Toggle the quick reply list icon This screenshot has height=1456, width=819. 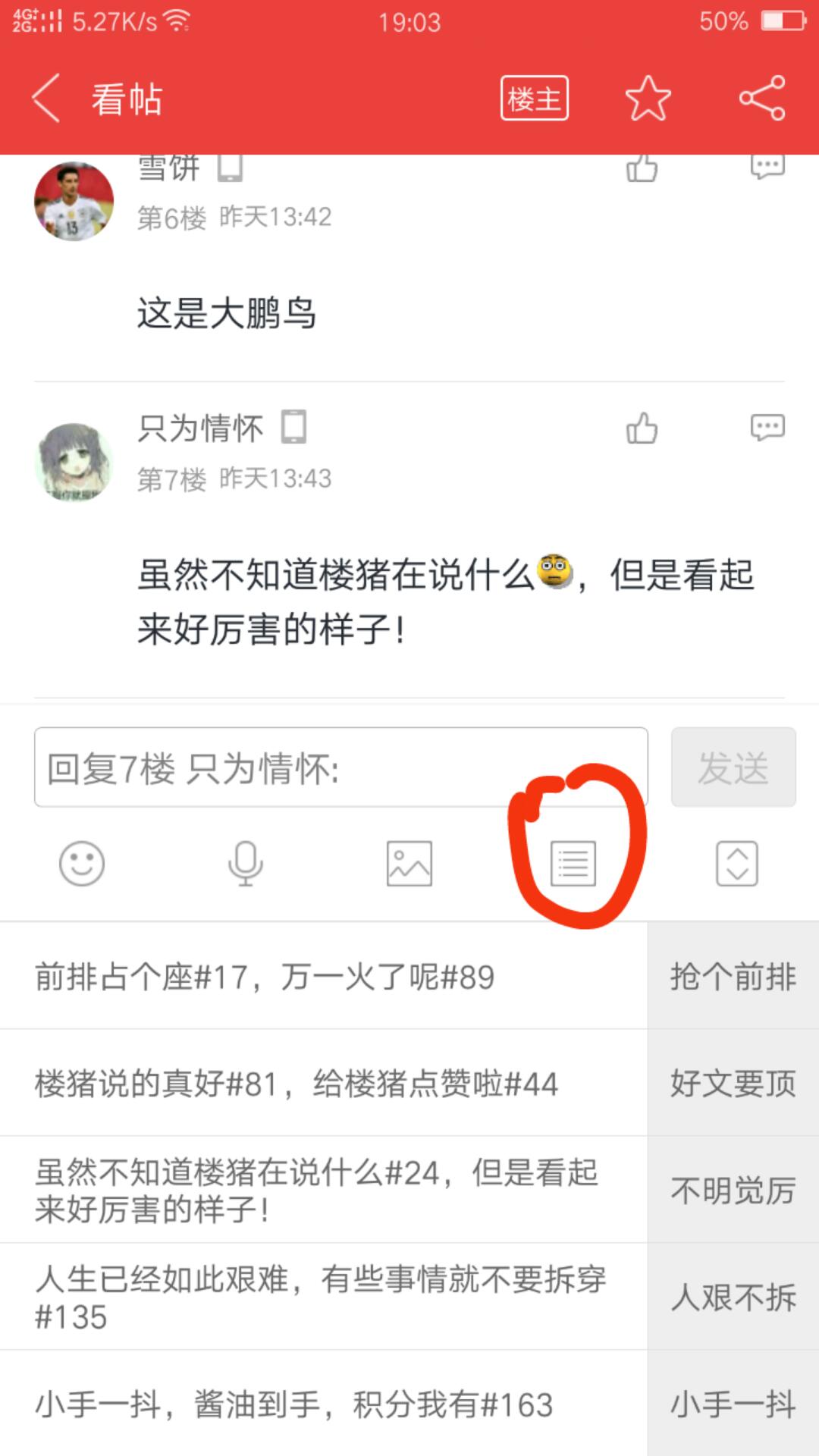click(573, 864)
